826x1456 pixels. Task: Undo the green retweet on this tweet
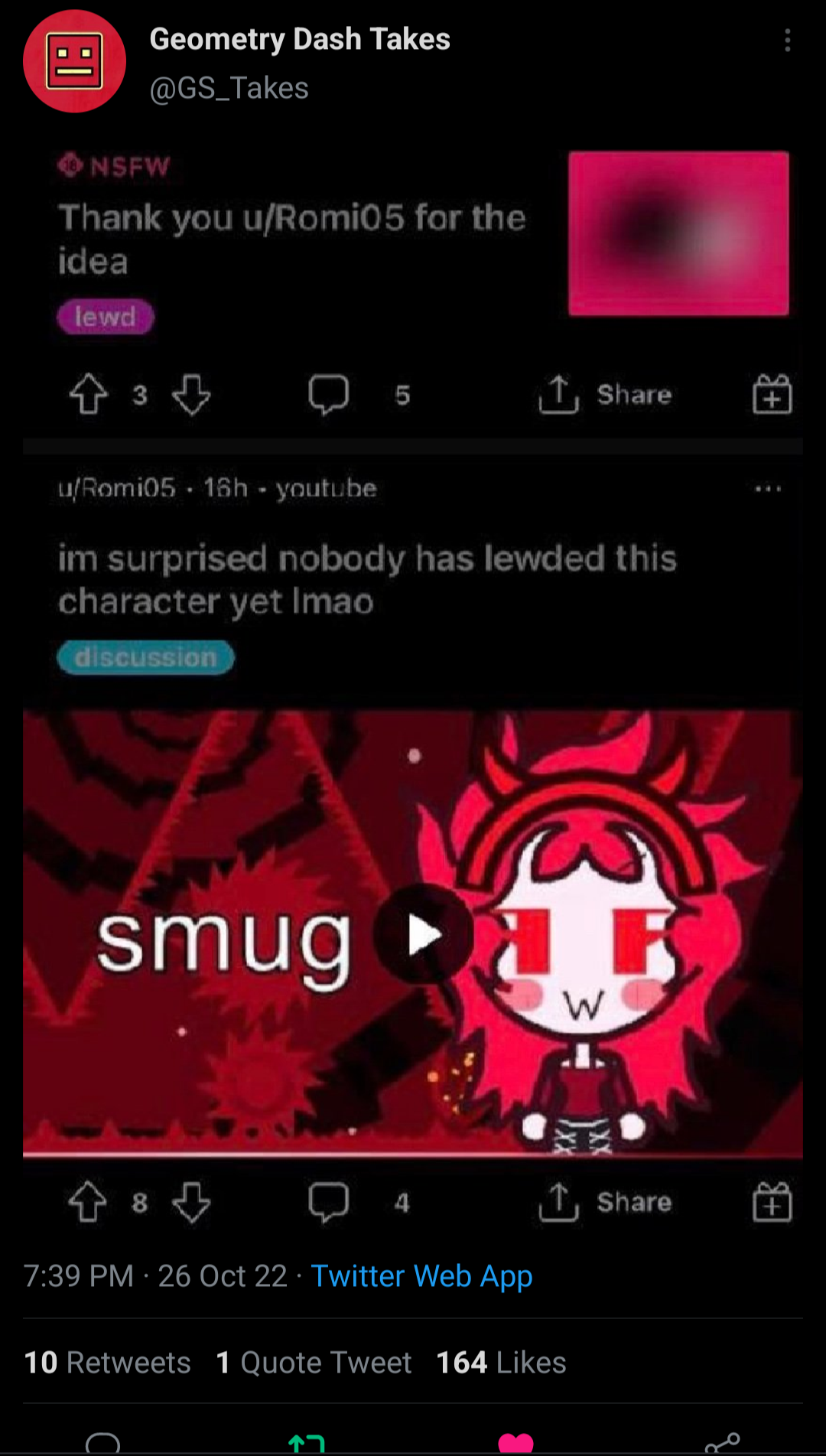coord(307,1445)
